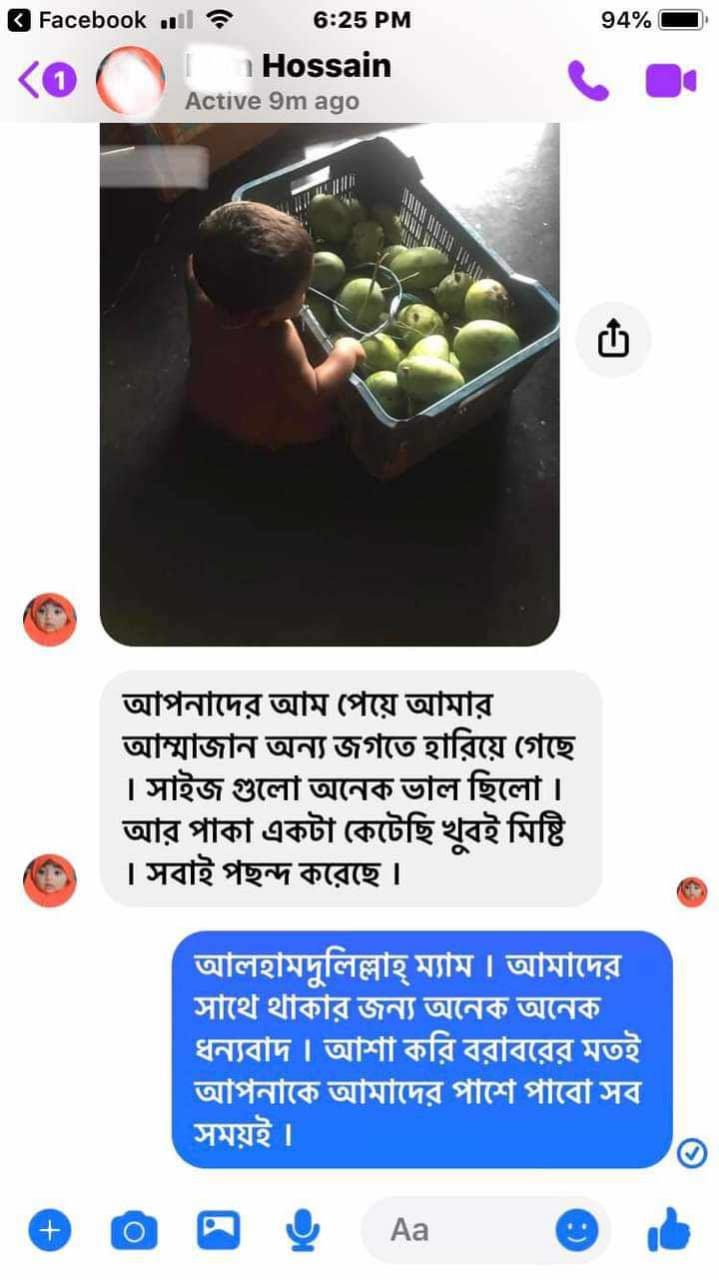The width and height of the screenshot is (719, 1280).
Task: Share the mango photo
Action: click(x=613, y=341)
